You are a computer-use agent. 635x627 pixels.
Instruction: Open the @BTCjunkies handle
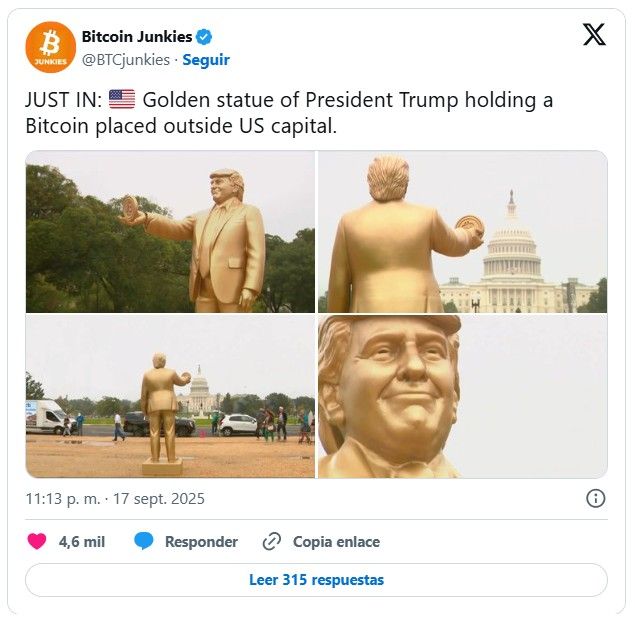(126, 60)
